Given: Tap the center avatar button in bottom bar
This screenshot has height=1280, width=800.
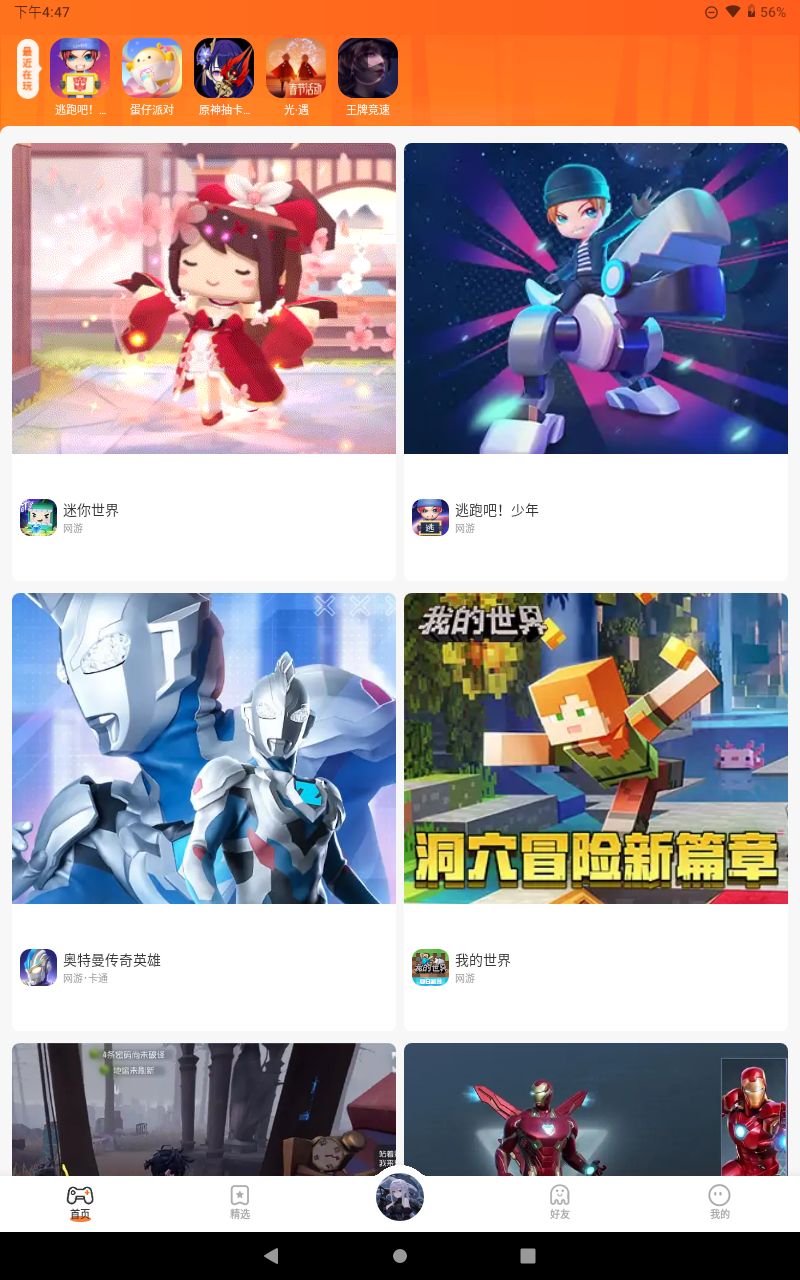Looking at the screenshot, I should pos(400,1197).
